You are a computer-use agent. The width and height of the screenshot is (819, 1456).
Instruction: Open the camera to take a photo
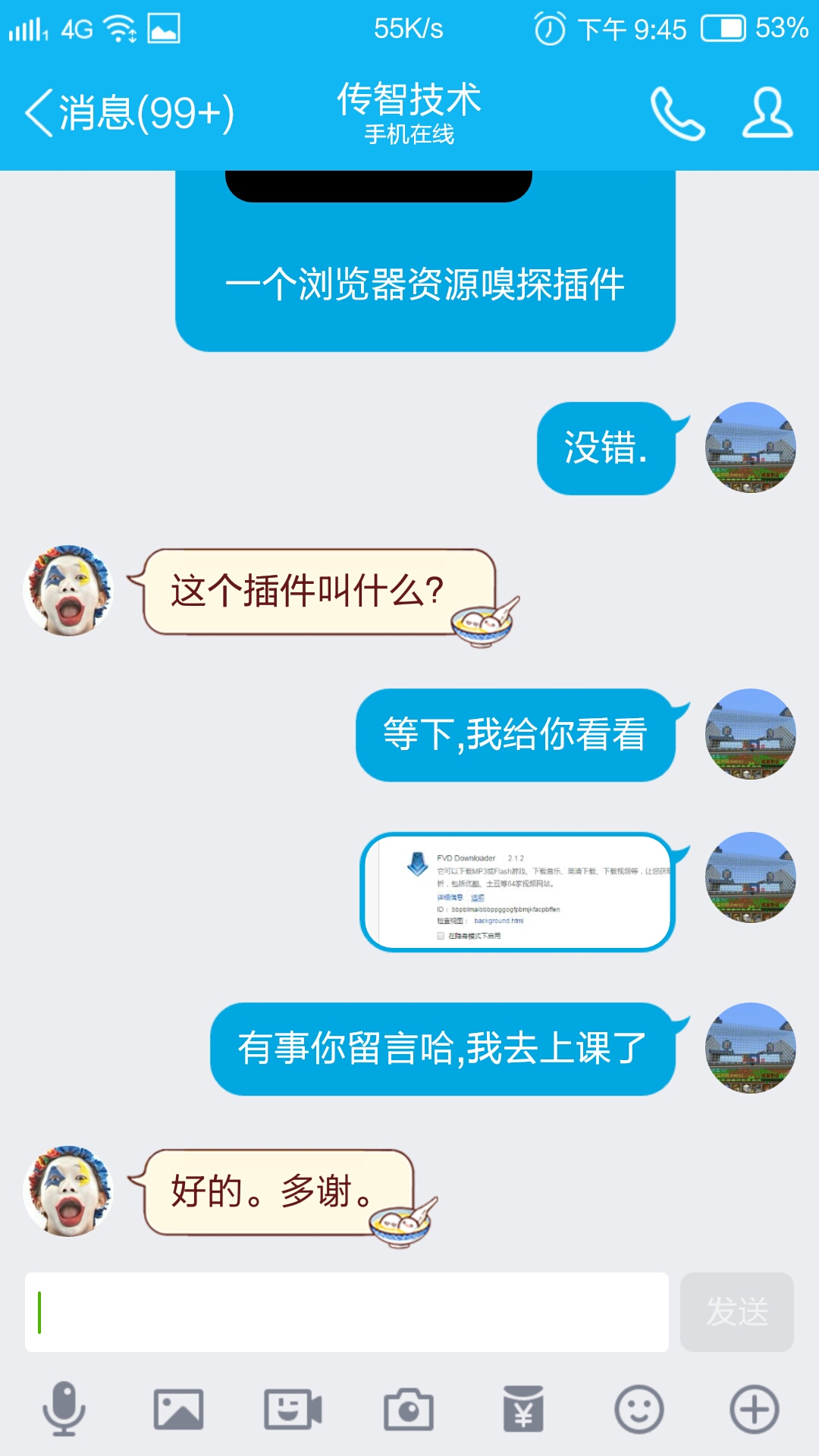click(x=409, y=1410)
